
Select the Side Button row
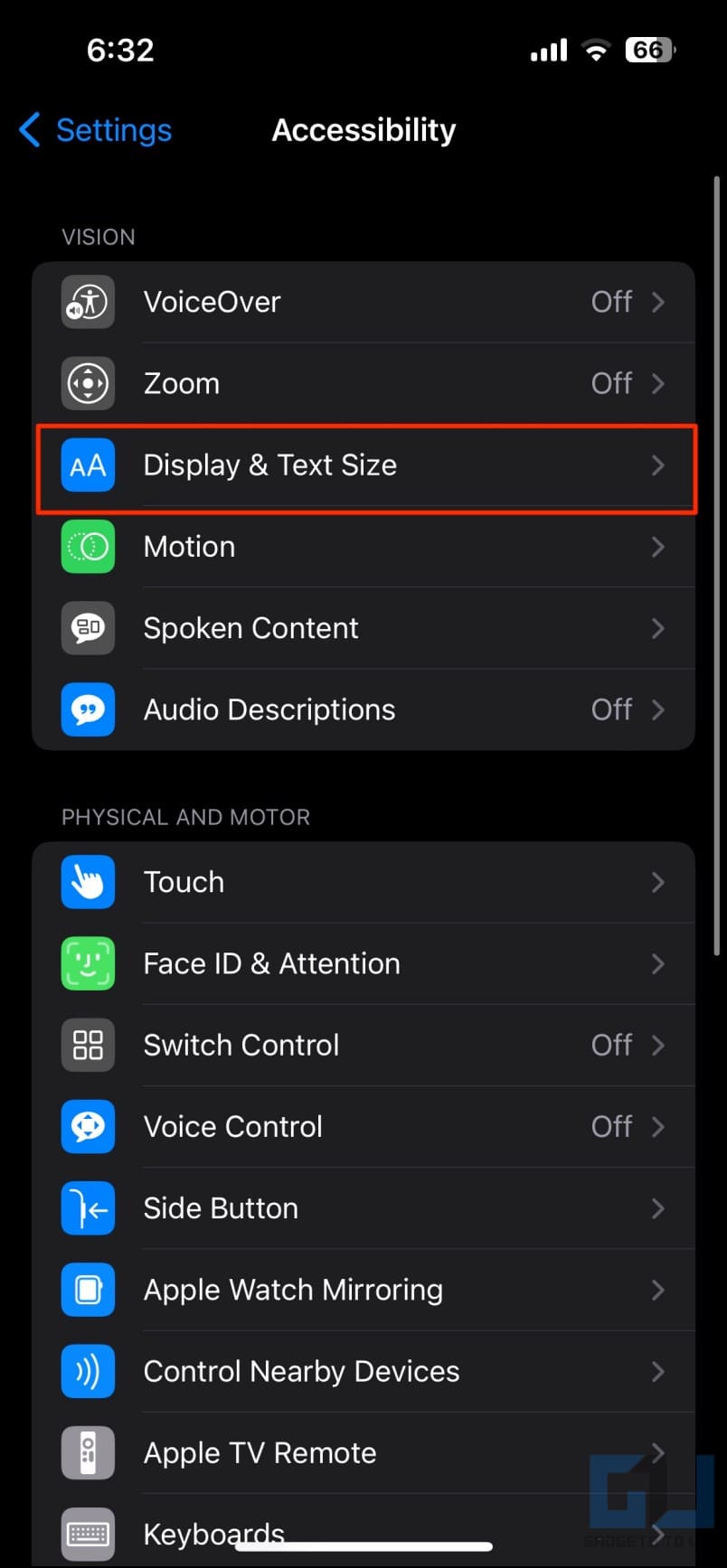point(363,1208)
